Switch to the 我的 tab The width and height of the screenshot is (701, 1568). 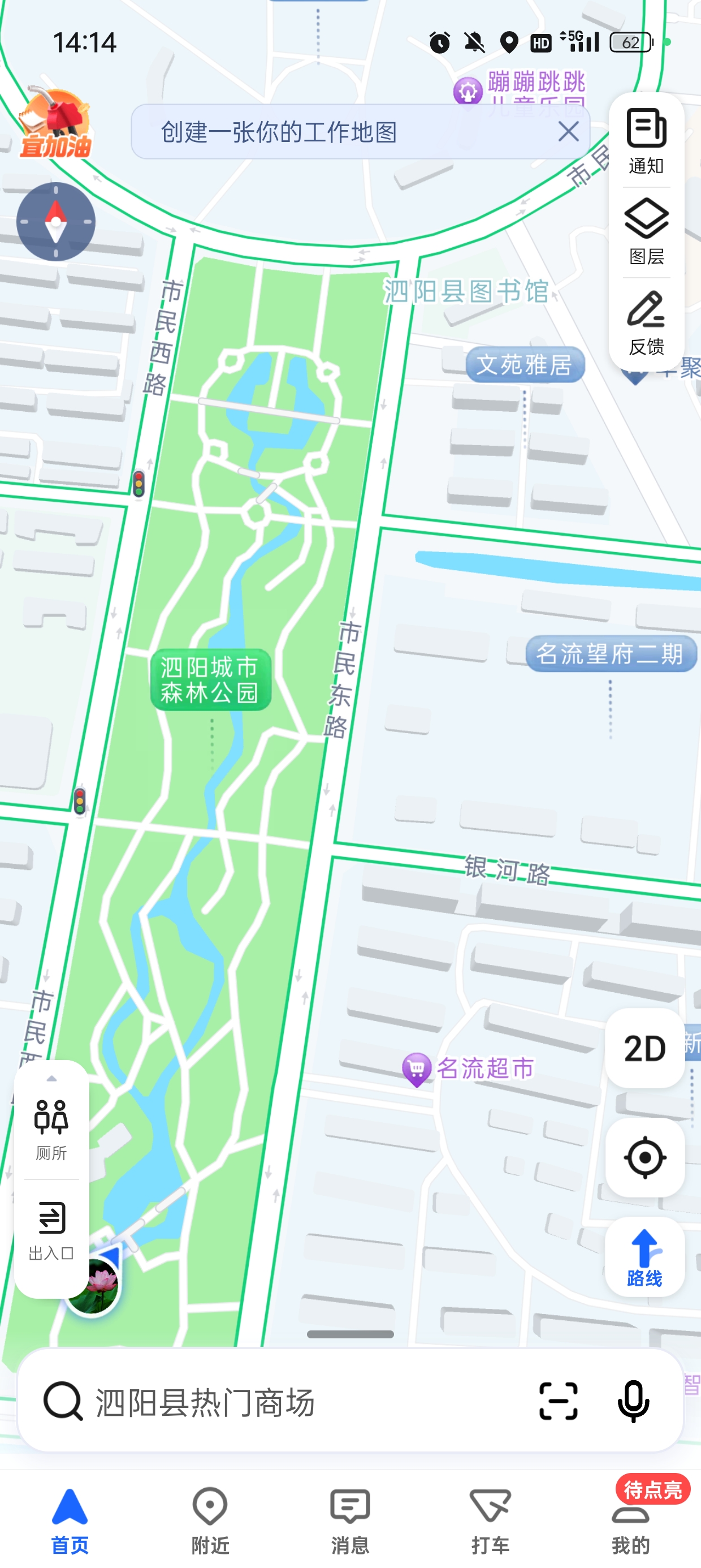tap(630, 1520)
